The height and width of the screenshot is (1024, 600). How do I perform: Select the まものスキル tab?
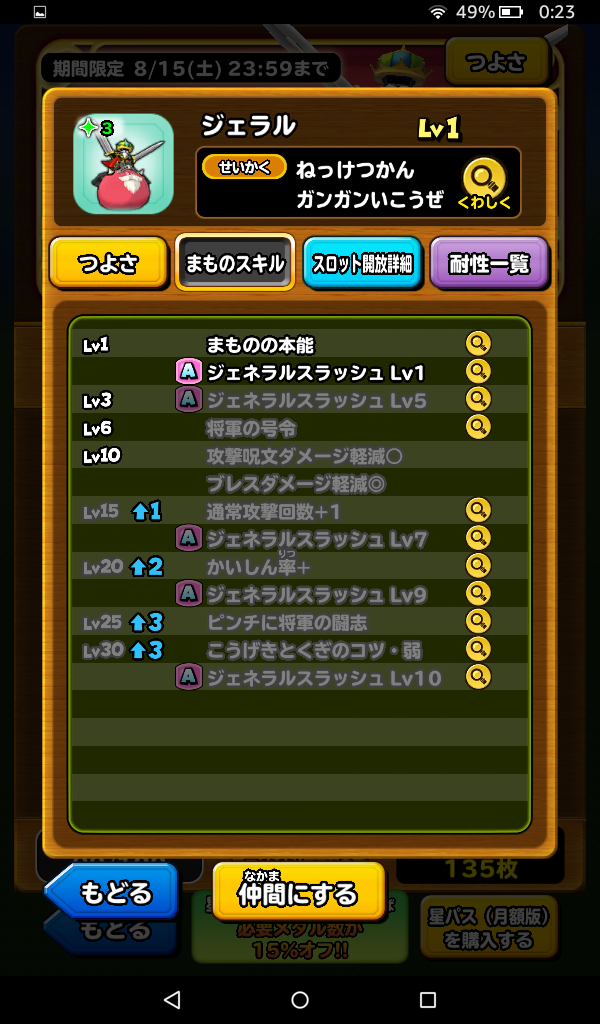click(235, 264)
